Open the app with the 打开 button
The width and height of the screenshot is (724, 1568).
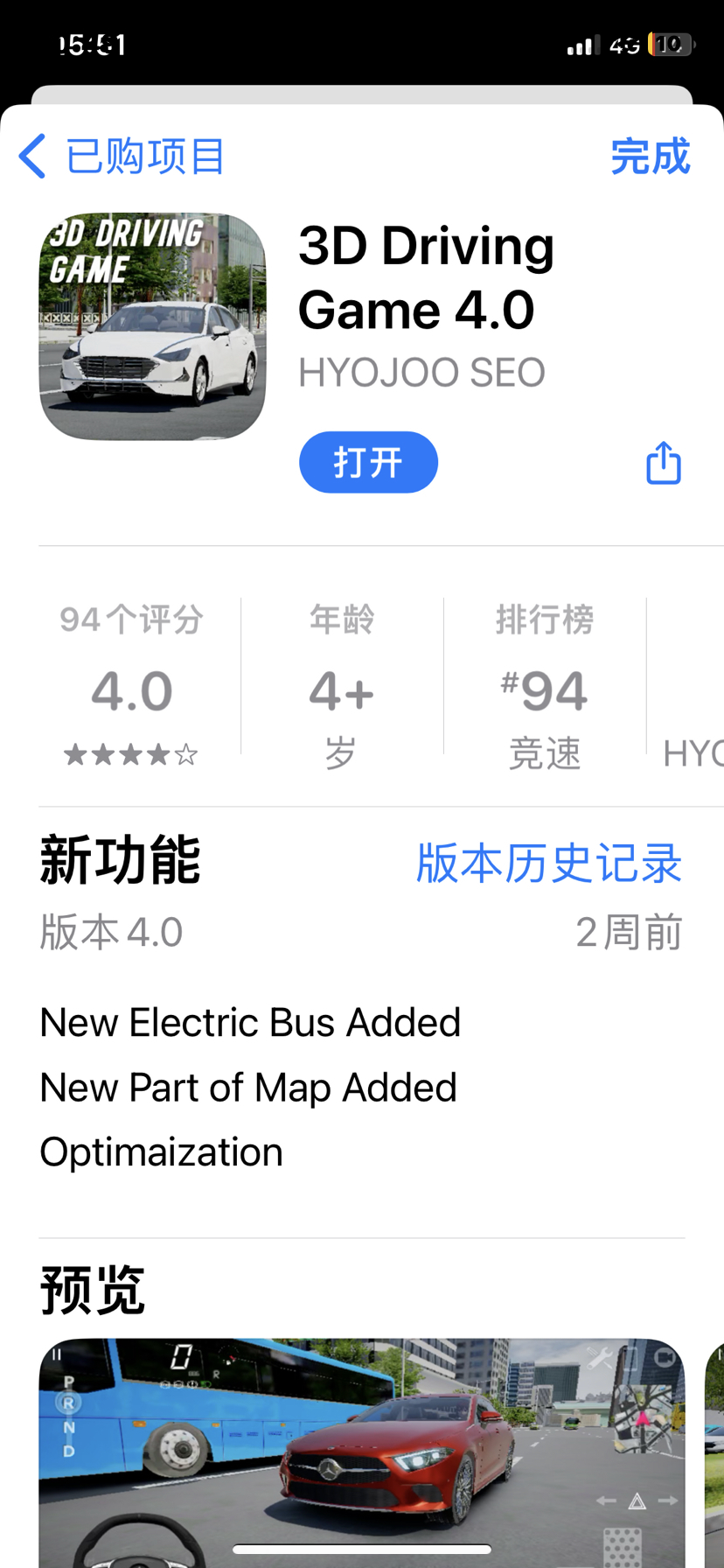(x=368, y=462)
